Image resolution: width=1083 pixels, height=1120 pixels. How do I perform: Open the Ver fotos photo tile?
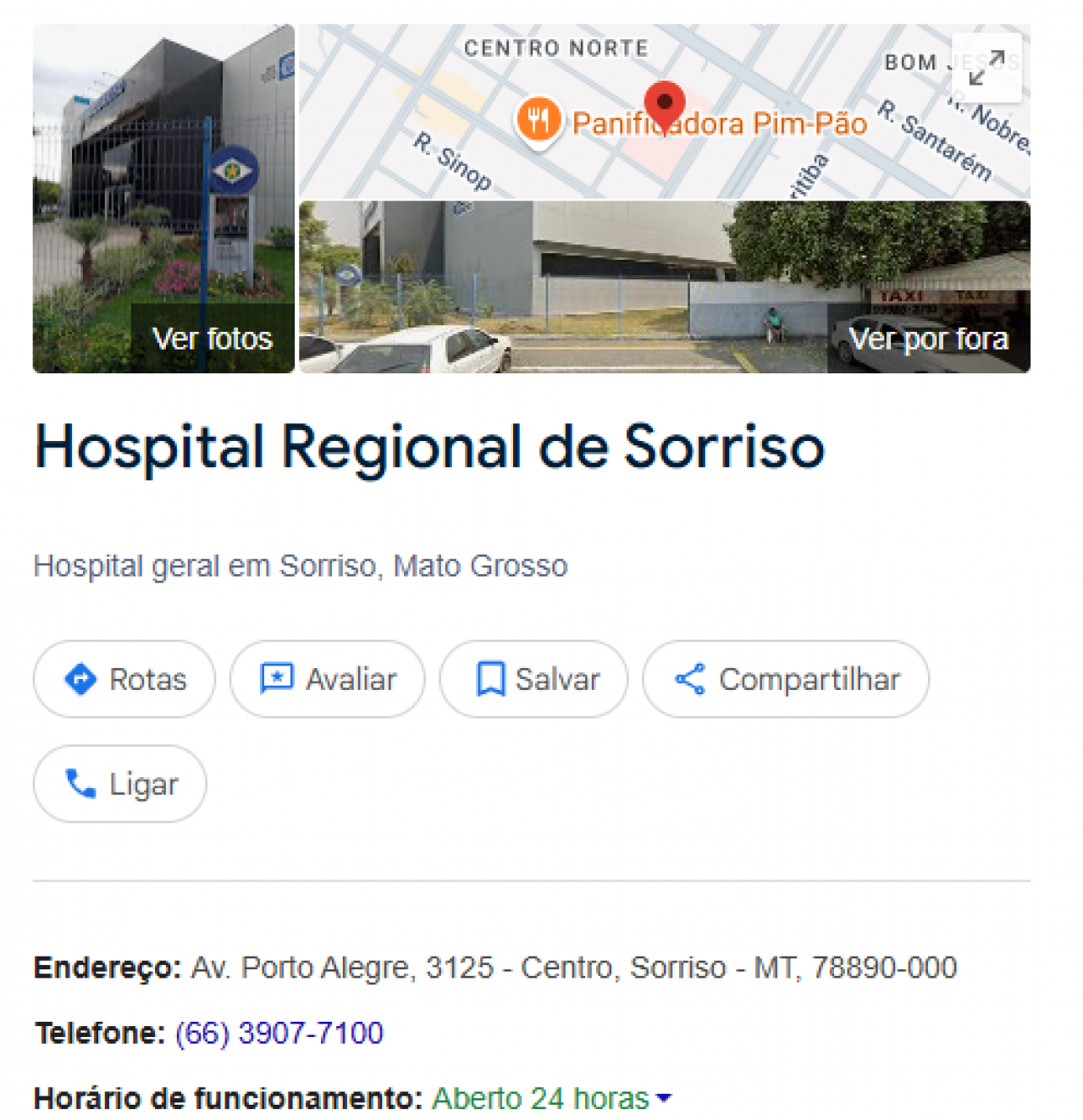163,199
